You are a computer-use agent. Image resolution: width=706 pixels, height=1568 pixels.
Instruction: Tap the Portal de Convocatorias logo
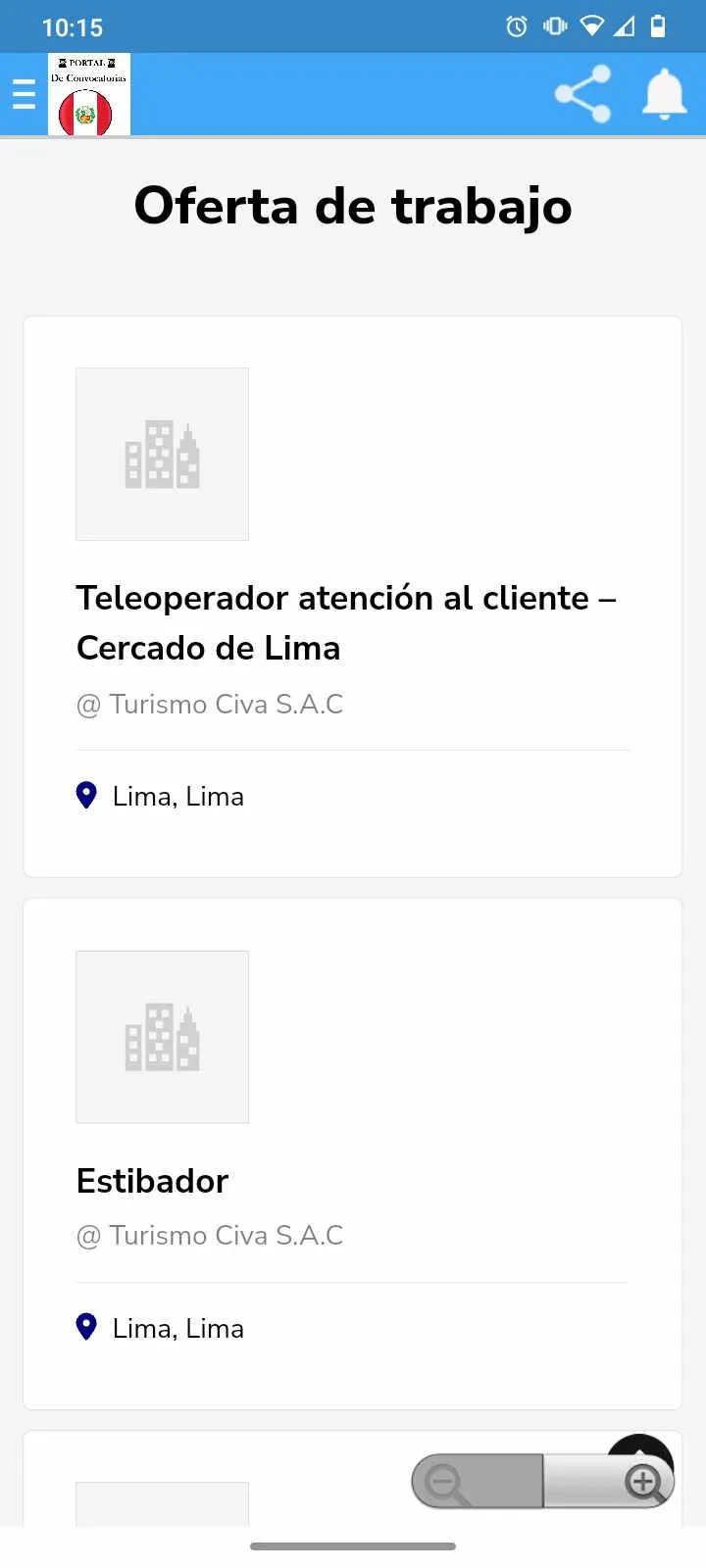click(x=89, y=94)
